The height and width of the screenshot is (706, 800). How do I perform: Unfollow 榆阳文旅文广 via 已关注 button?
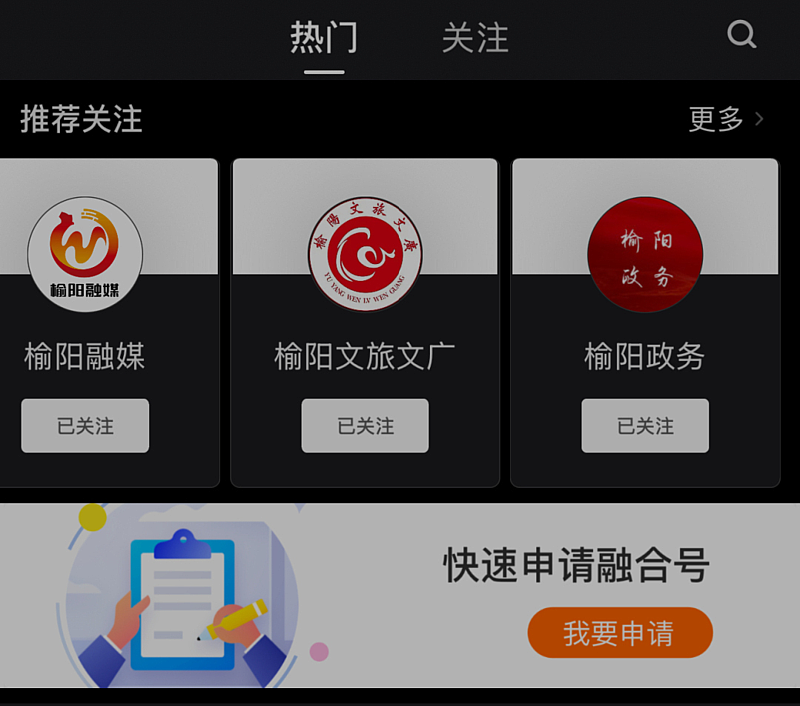[365, 426]
